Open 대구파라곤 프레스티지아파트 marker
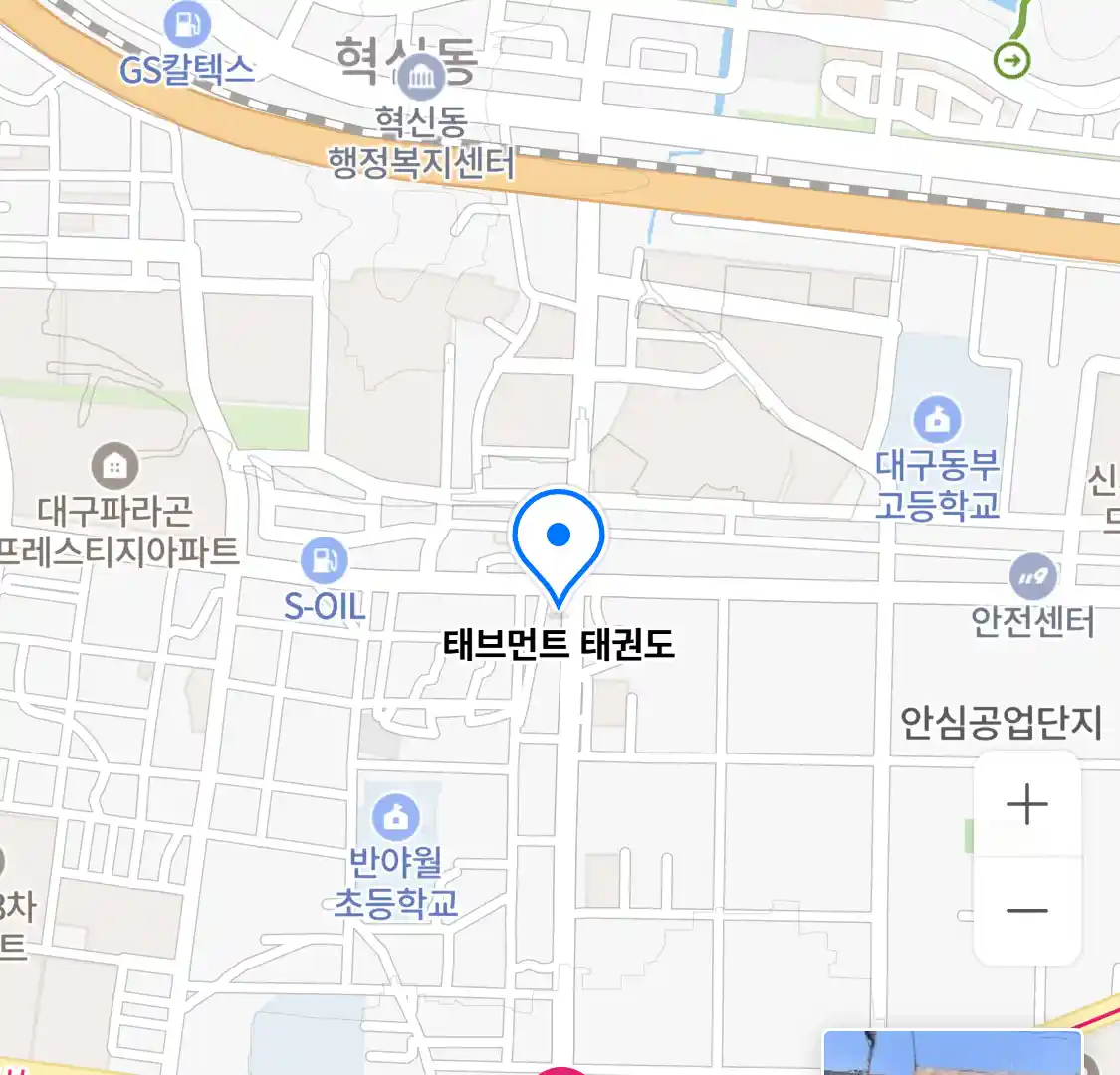 tap(115, 466)
